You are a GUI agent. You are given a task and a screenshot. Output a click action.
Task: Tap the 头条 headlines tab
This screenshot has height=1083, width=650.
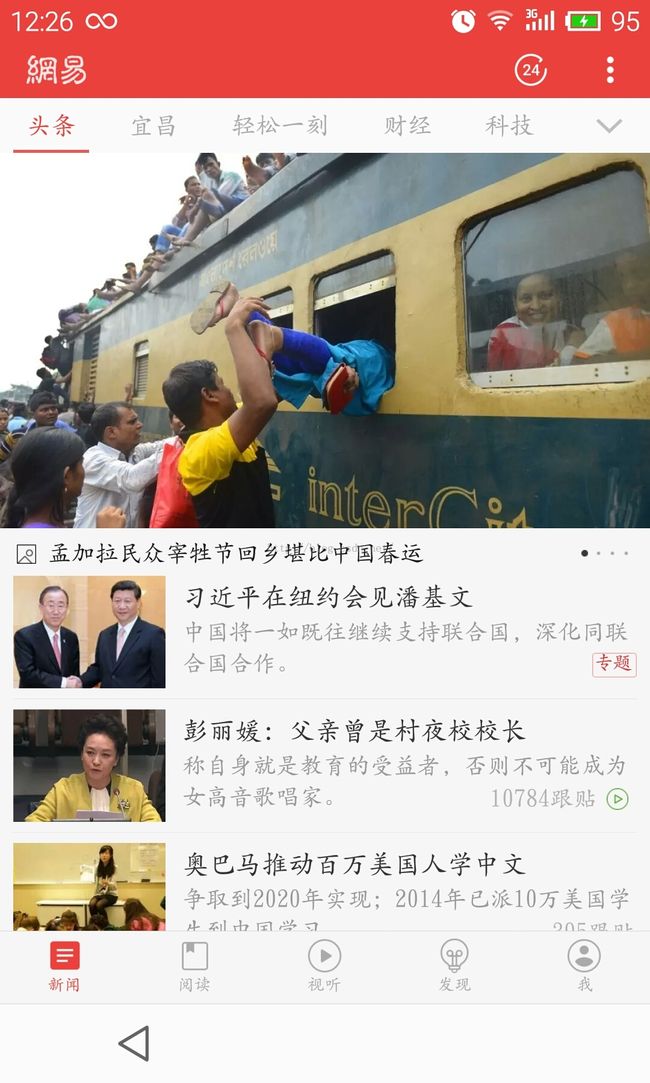(x=51, y=126)
